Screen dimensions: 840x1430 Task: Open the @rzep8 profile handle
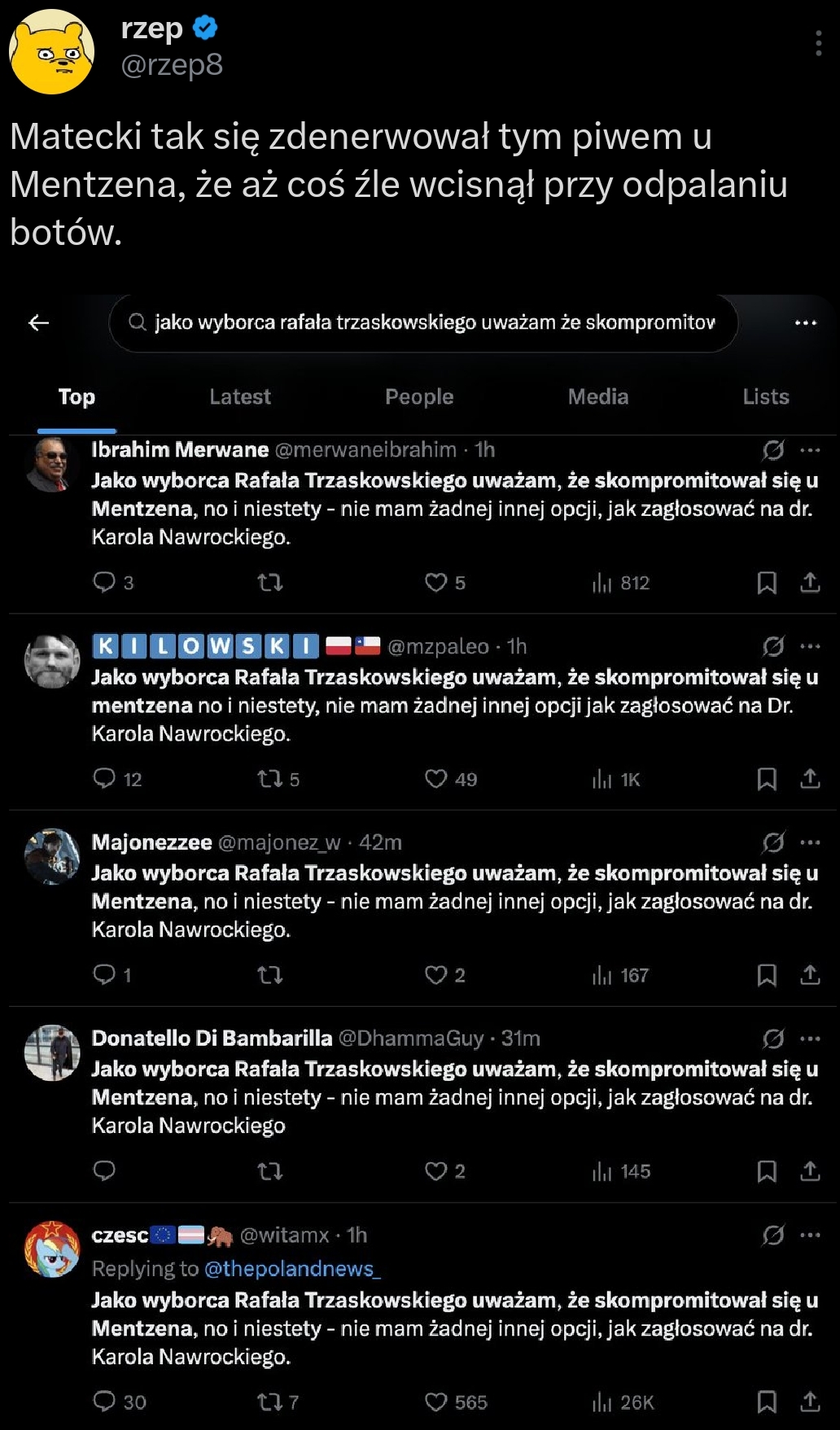[172, 64]
